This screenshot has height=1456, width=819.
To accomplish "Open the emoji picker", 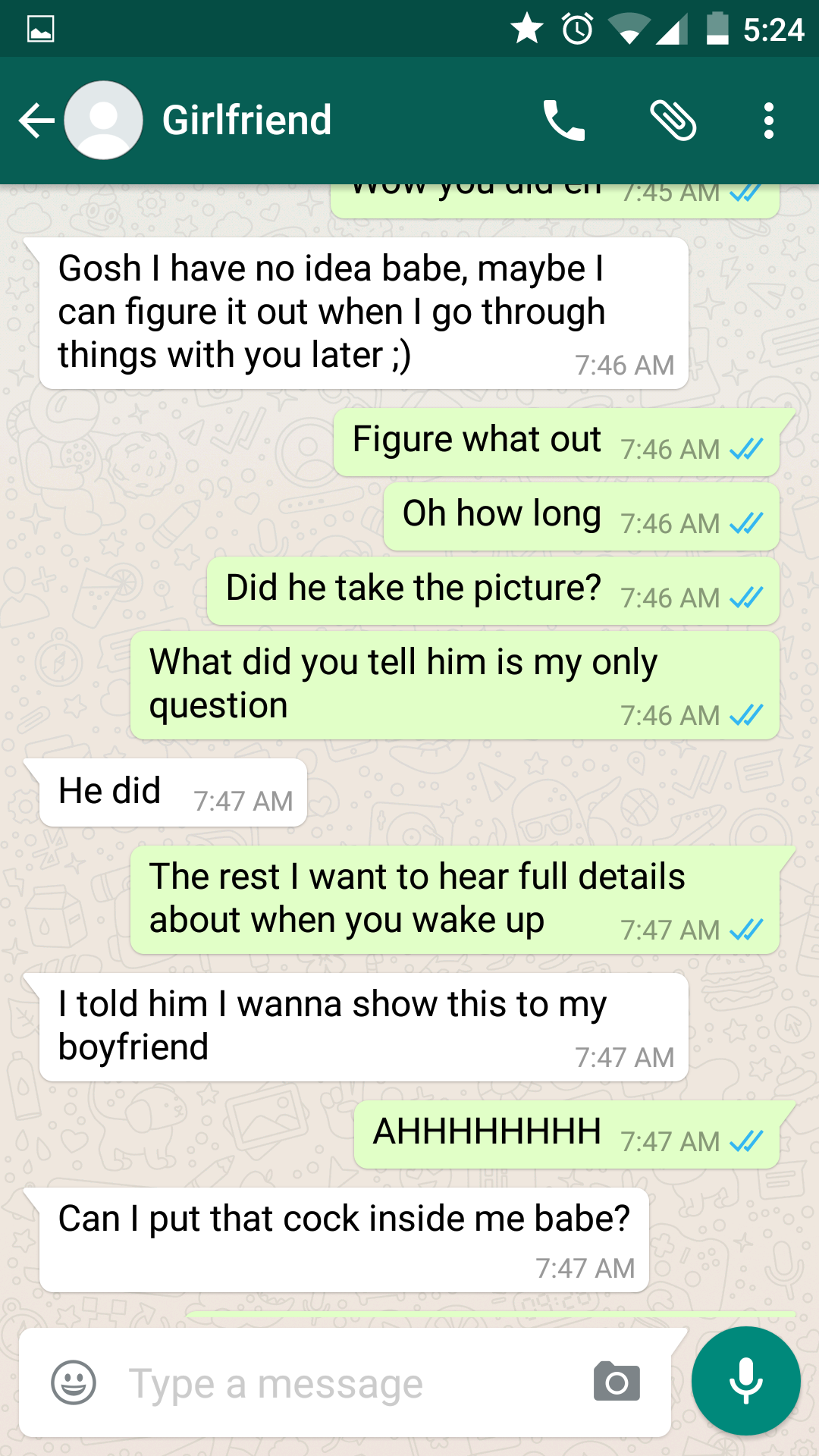I will (74, 1382).
